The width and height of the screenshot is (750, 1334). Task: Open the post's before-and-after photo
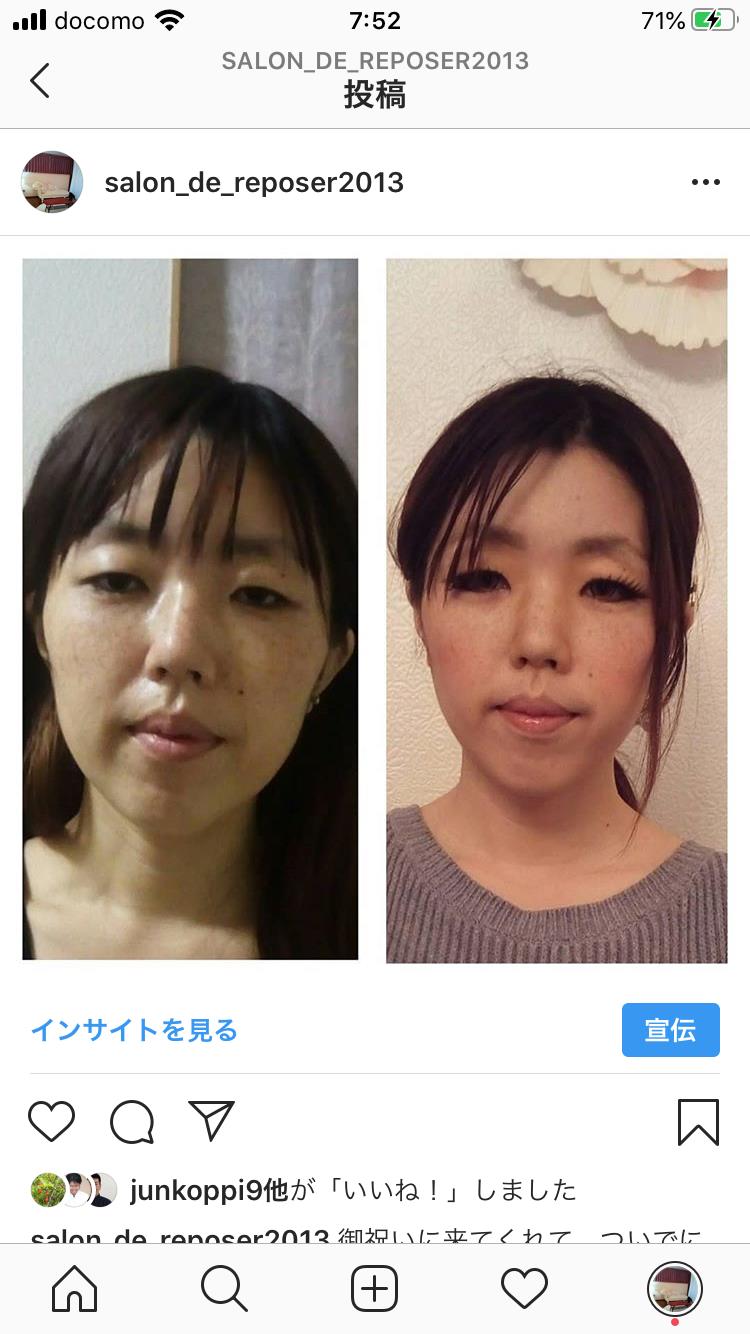(375, 610)
